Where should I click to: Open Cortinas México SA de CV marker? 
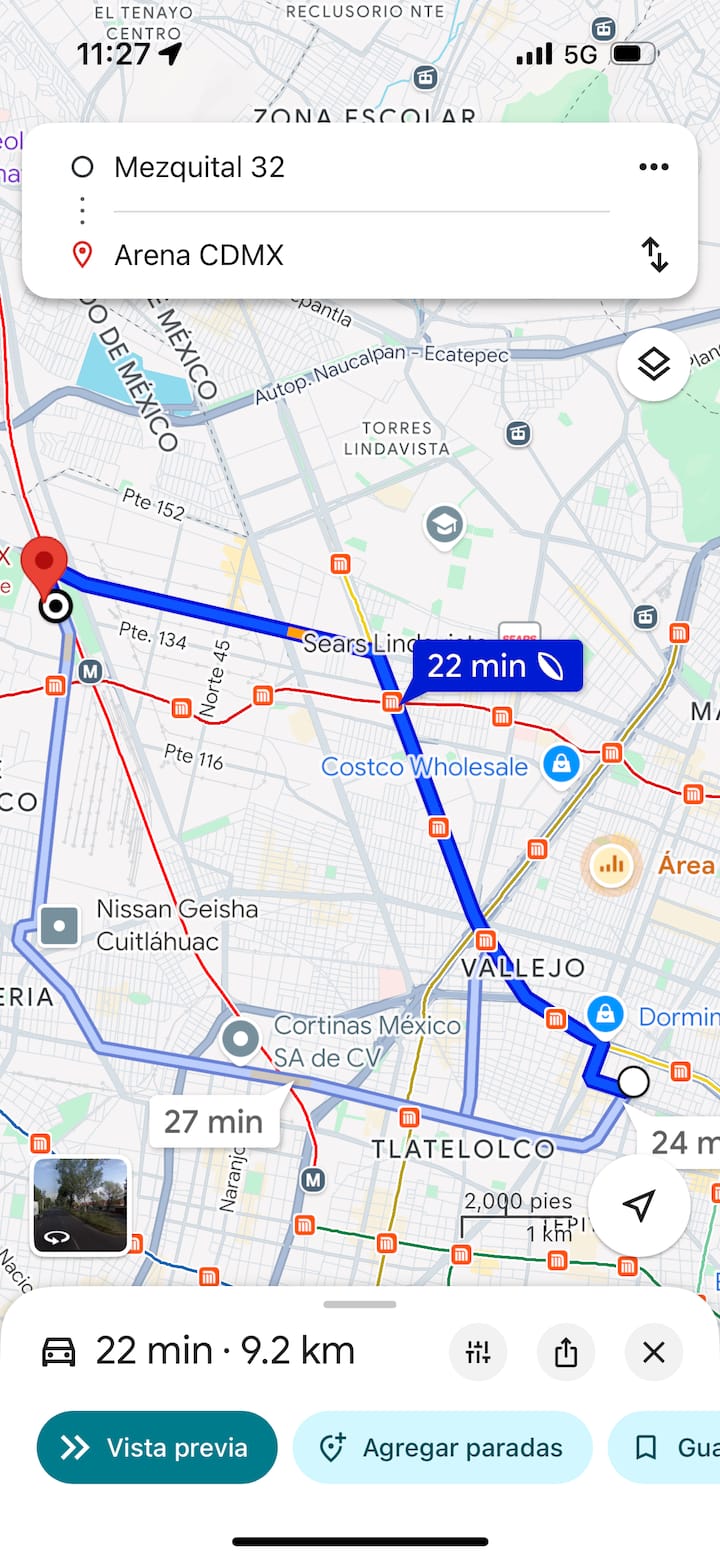coord(241,1039)
